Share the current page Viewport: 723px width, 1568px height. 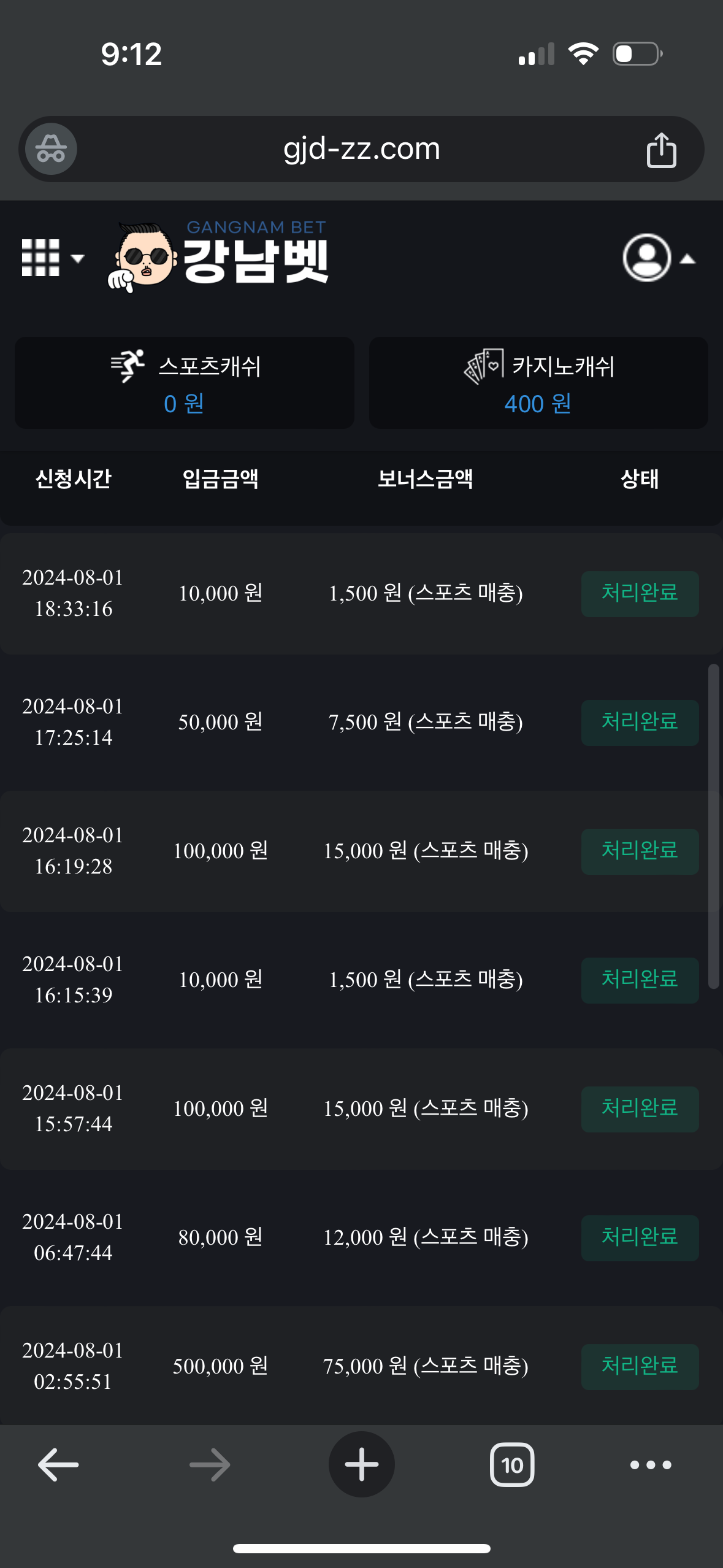[661, 150]
